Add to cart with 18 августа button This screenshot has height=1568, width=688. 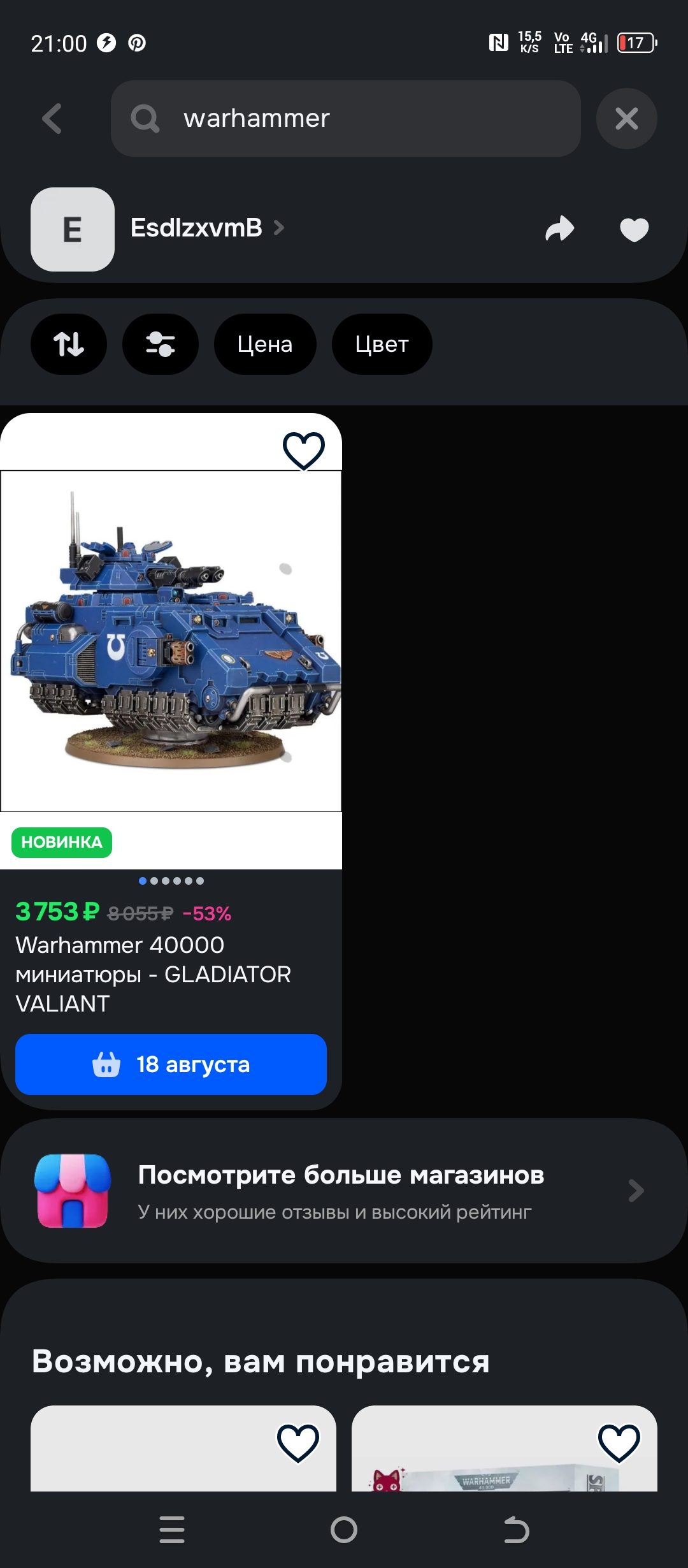click(171, 1064)
